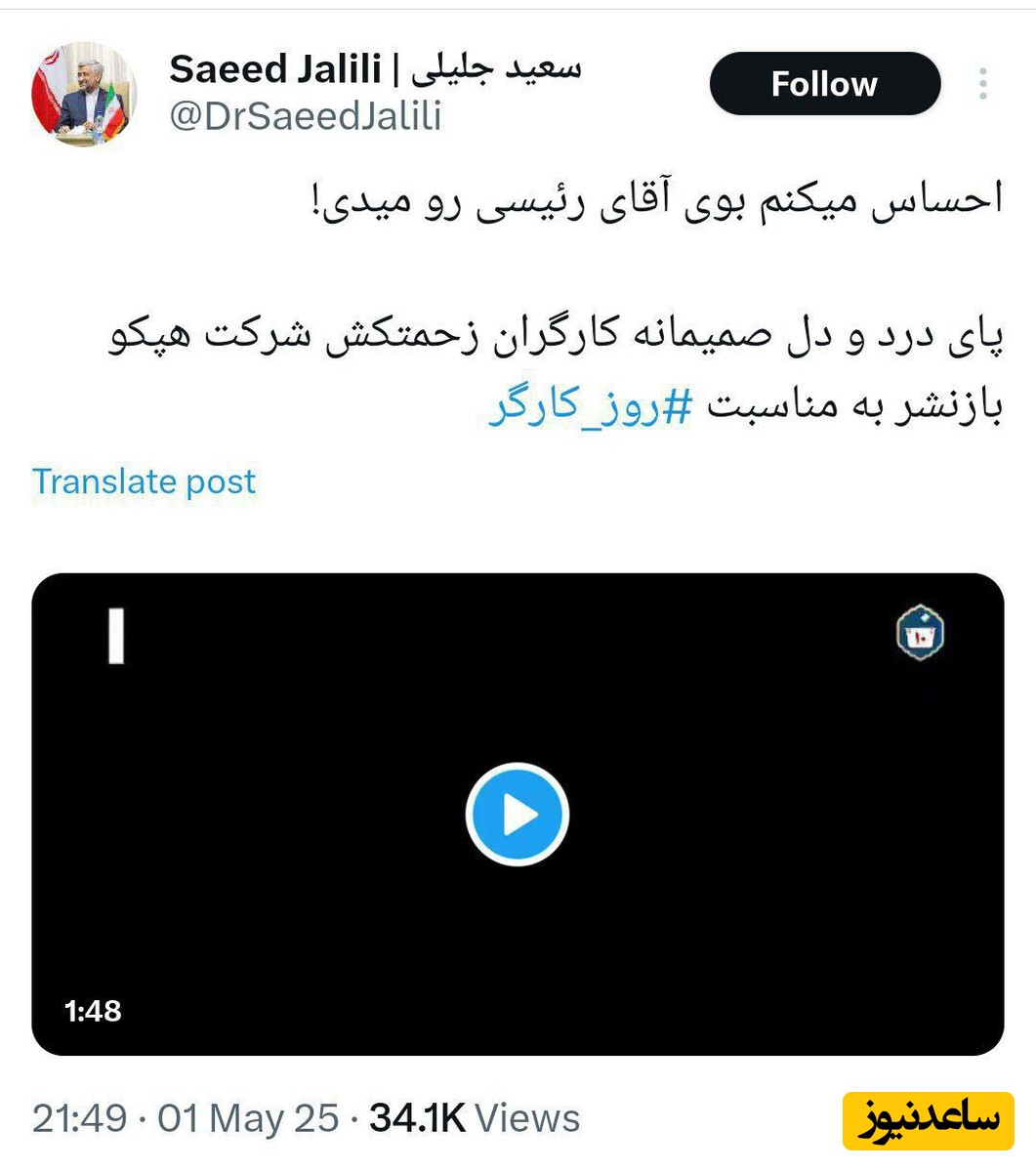1036x1172 pixels.
Task: Tap Translate post link
Action: pos(145,481)
